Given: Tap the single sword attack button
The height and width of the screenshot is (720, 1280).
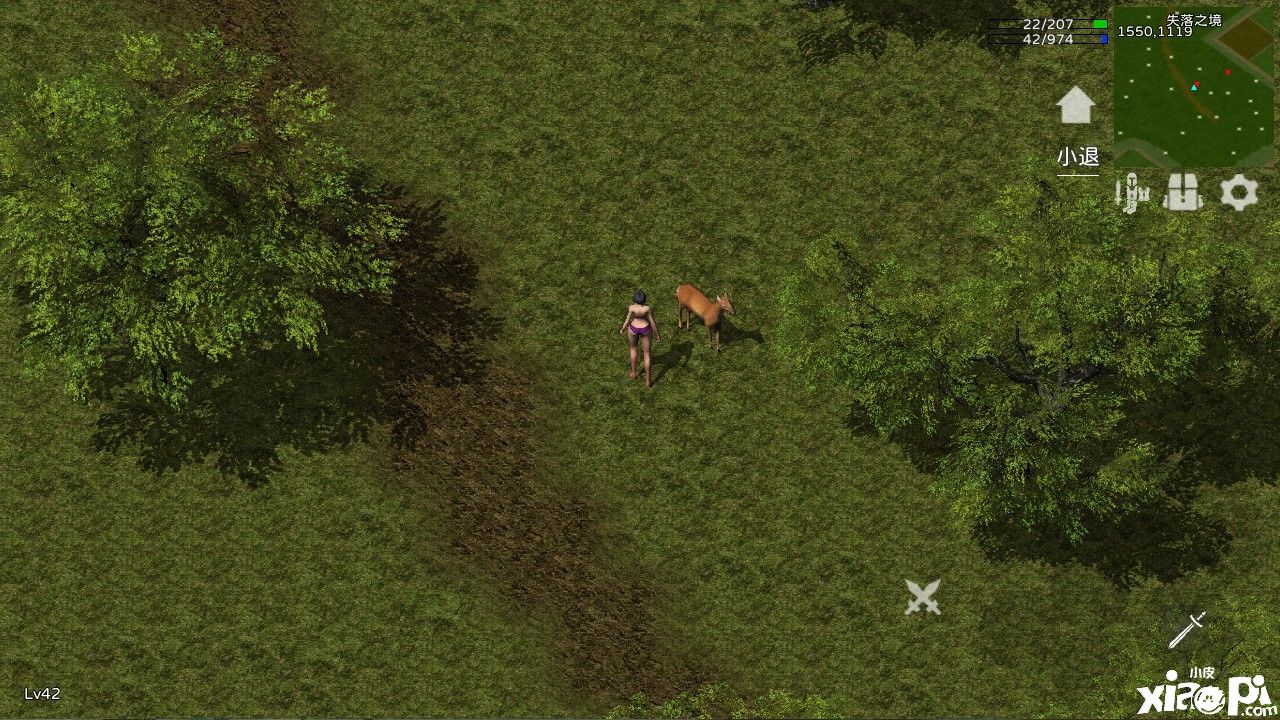Looking at the screenshot, I should click(x=1187, y=630).
